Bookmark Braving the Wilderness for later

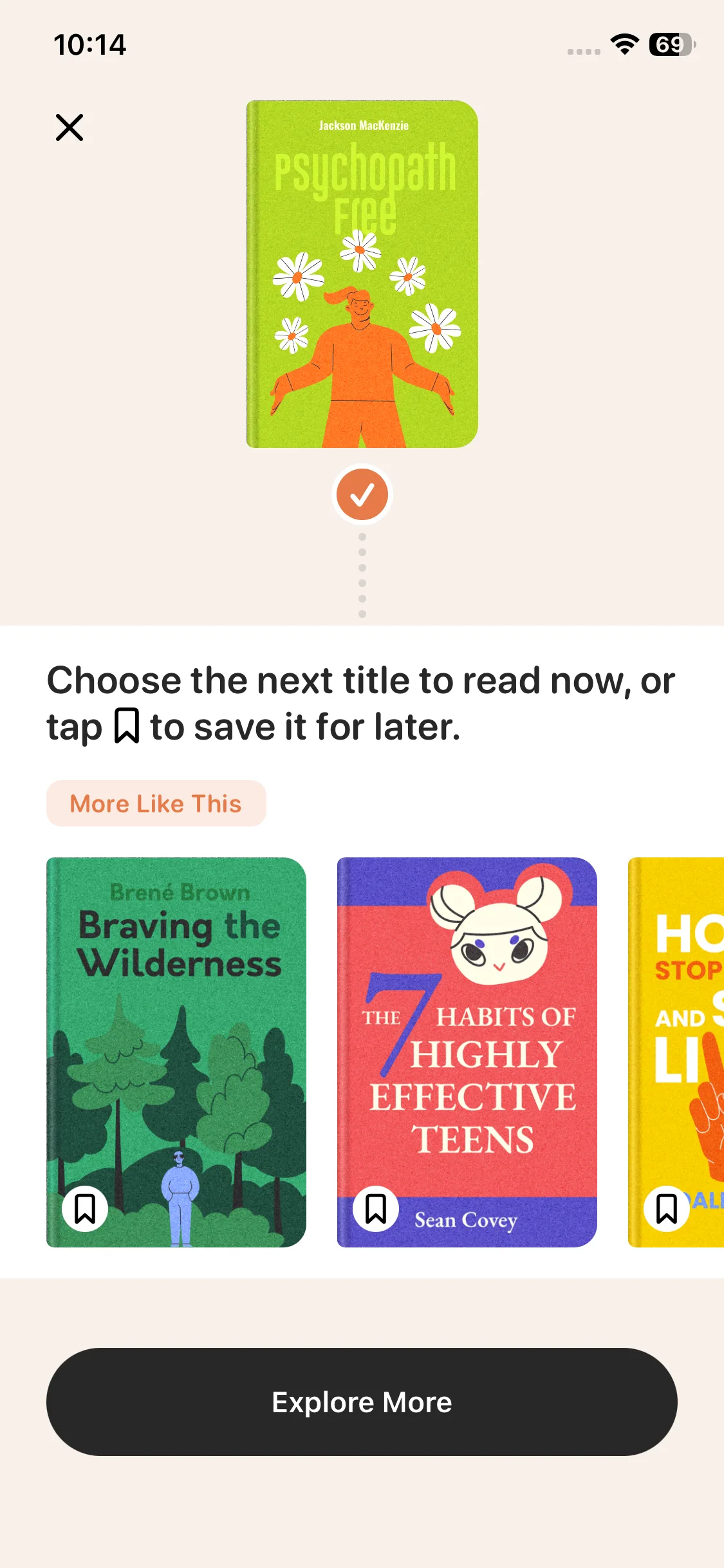point(85,1208)
